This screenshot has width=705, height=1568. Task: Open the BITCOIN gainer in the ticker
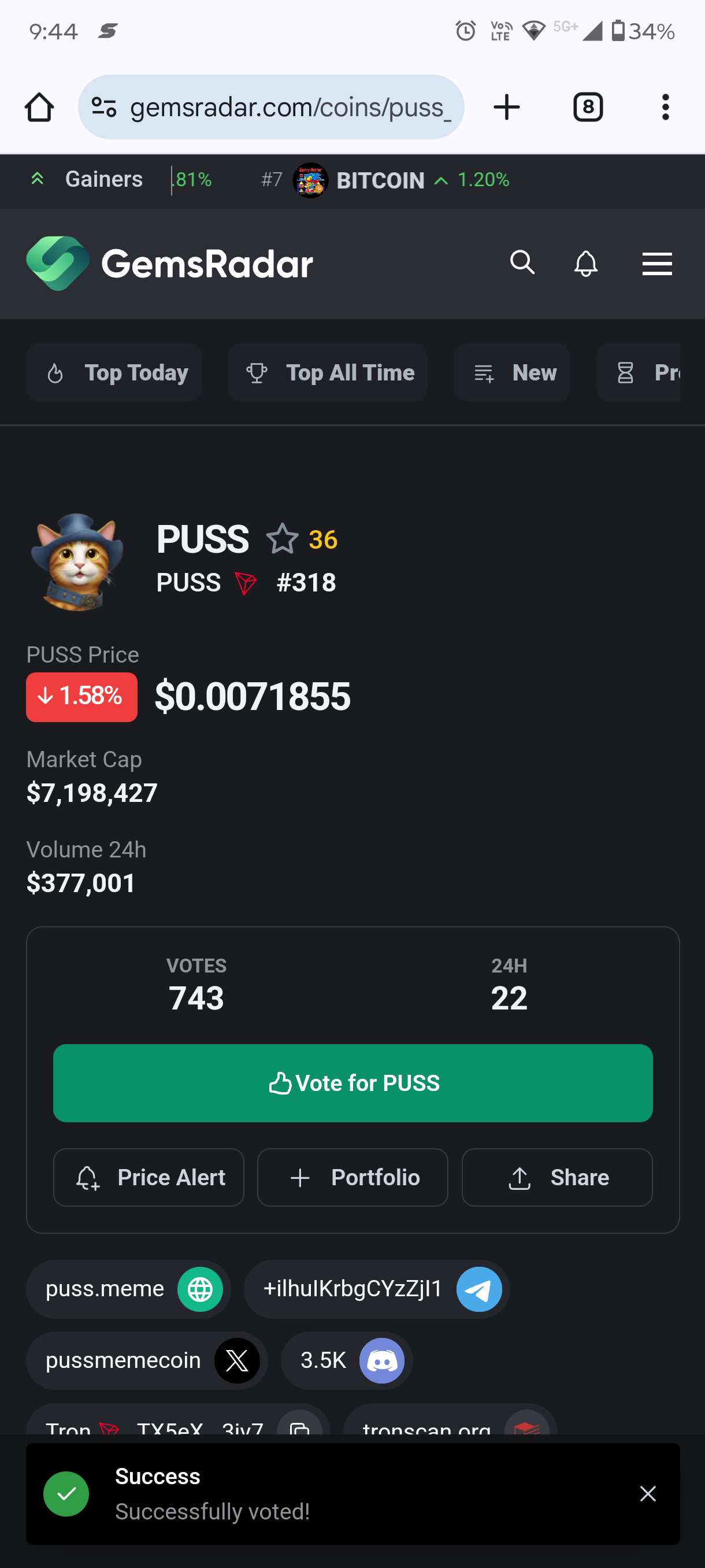click(380, 180)
